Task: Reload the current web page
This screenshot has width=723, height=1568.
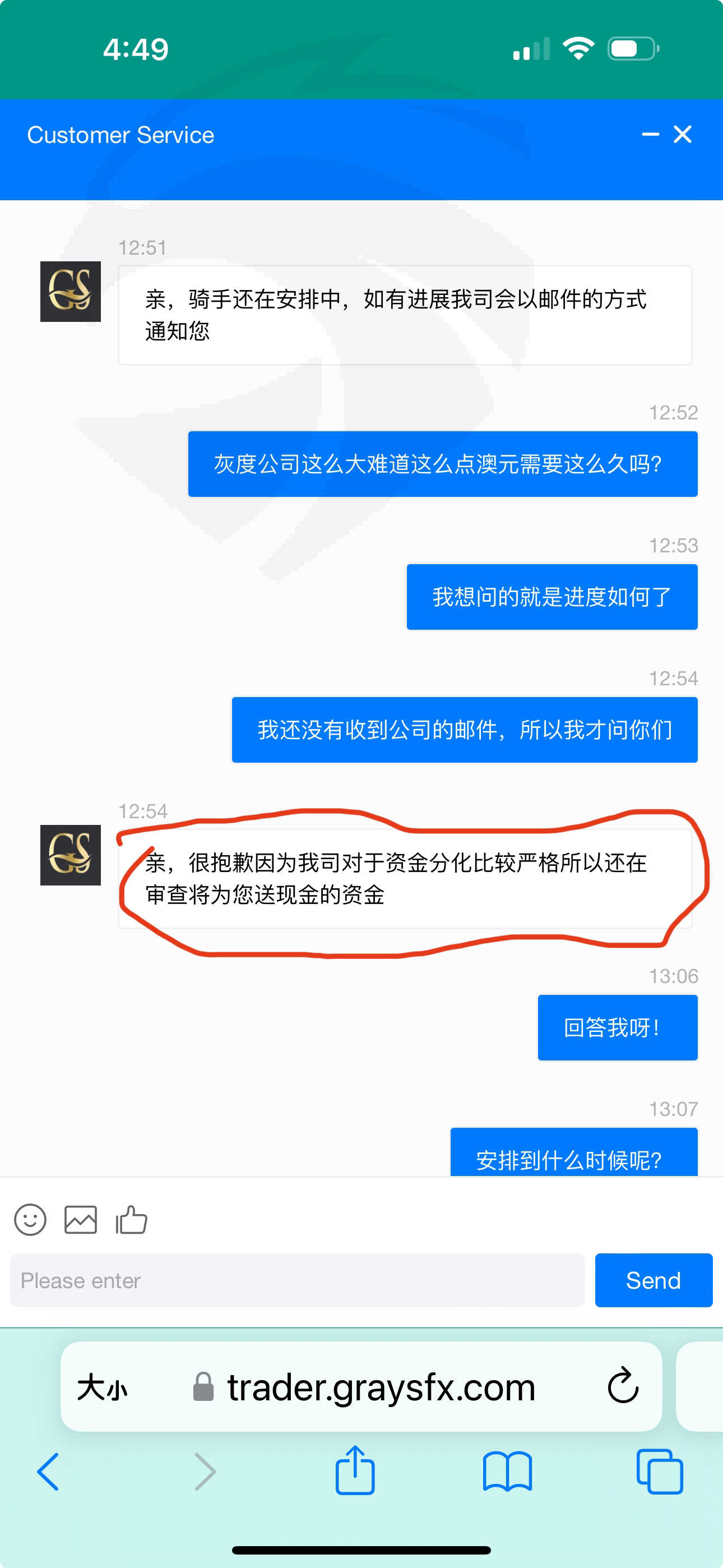Action: click(x=623, y=1386)
